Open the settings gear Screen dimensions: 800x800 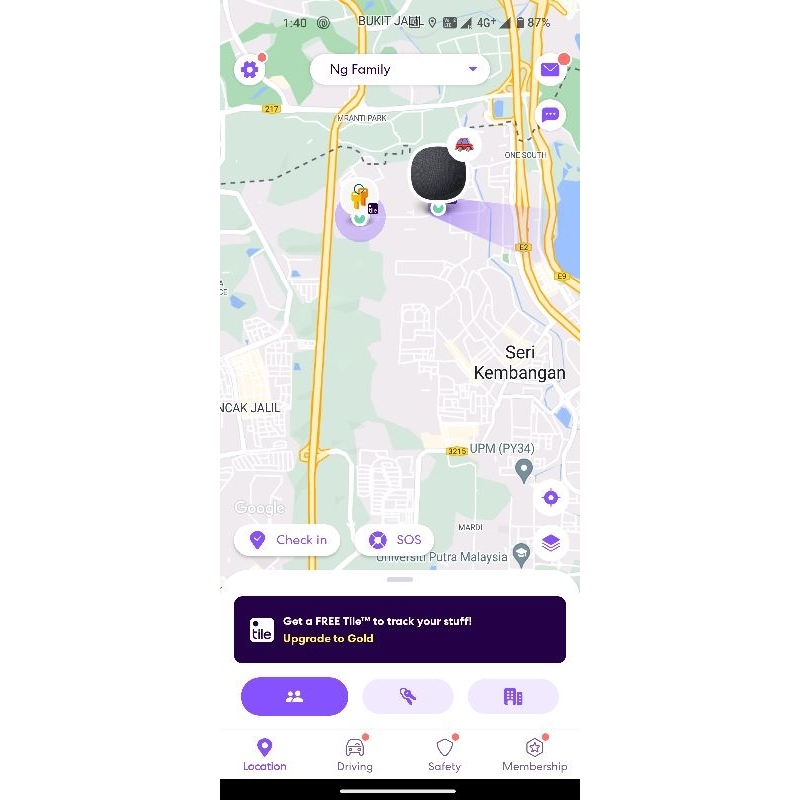249,69
